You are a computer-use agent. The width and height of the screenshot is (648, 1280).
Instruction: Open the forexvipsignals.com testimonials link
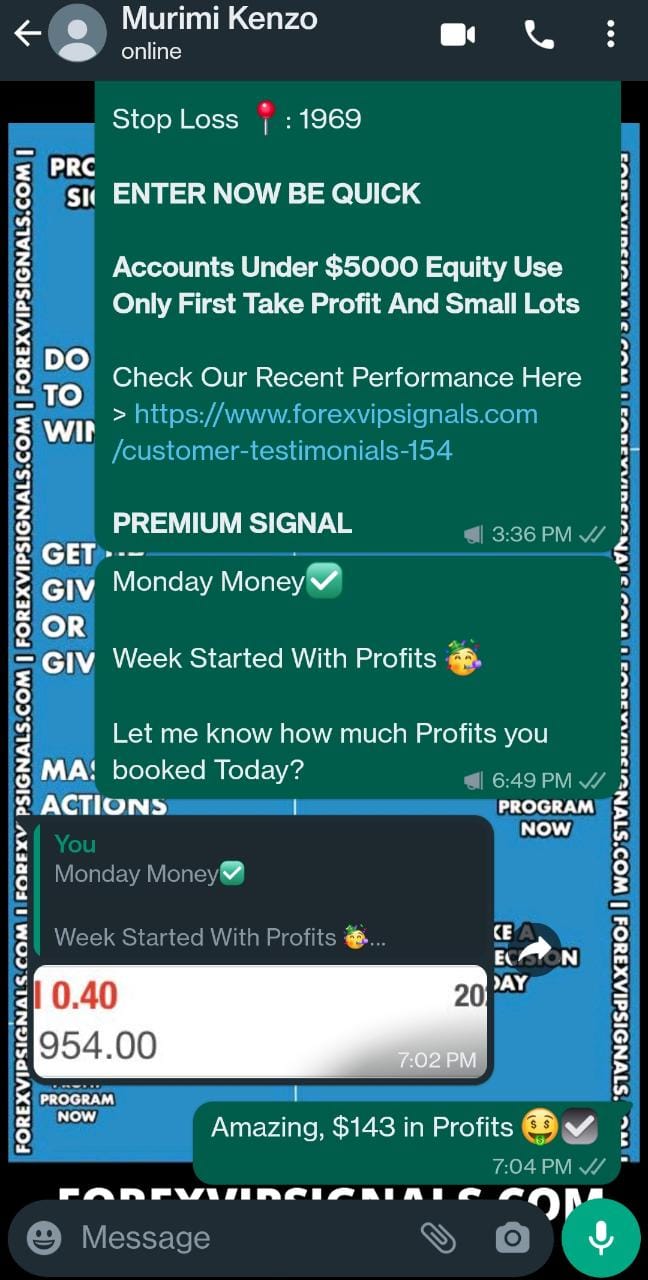(x=325, y=432)
